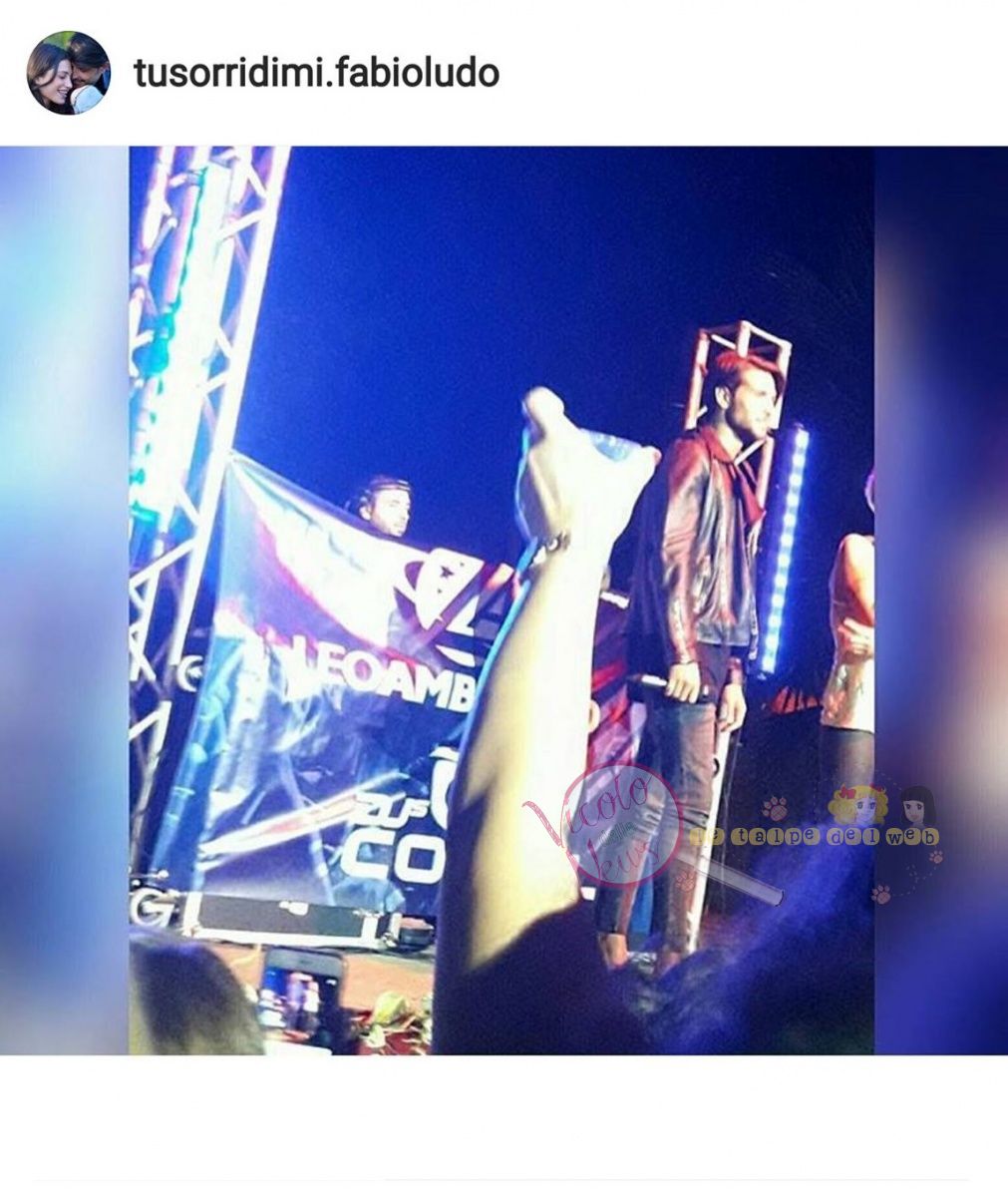Viewport: 1008px width, 1197px height.
Task: Tap the concert stage post photo
Action: 503,598
